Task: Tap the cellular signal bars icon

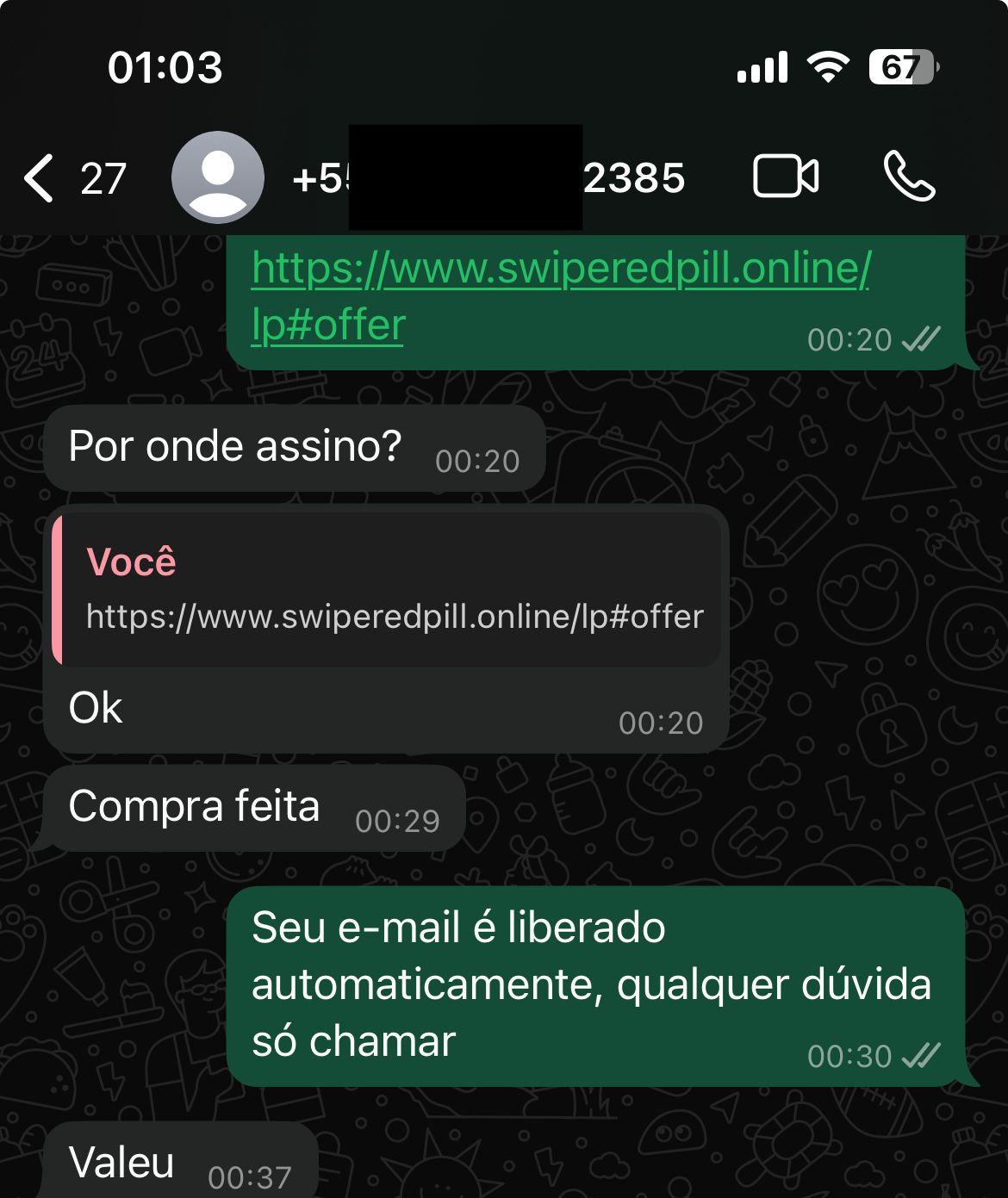Action: (762, 65)
